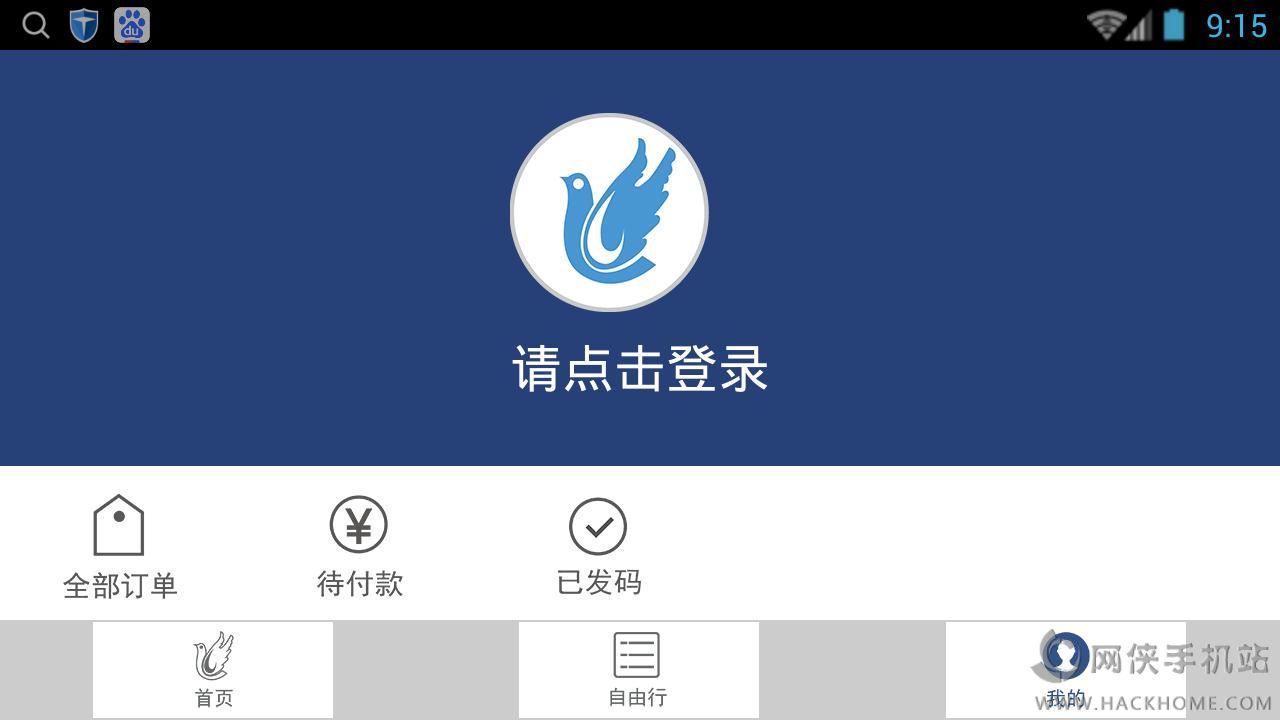Tap 请点击登录 to sign in
Screen dimensions: 1280x720
640,369
